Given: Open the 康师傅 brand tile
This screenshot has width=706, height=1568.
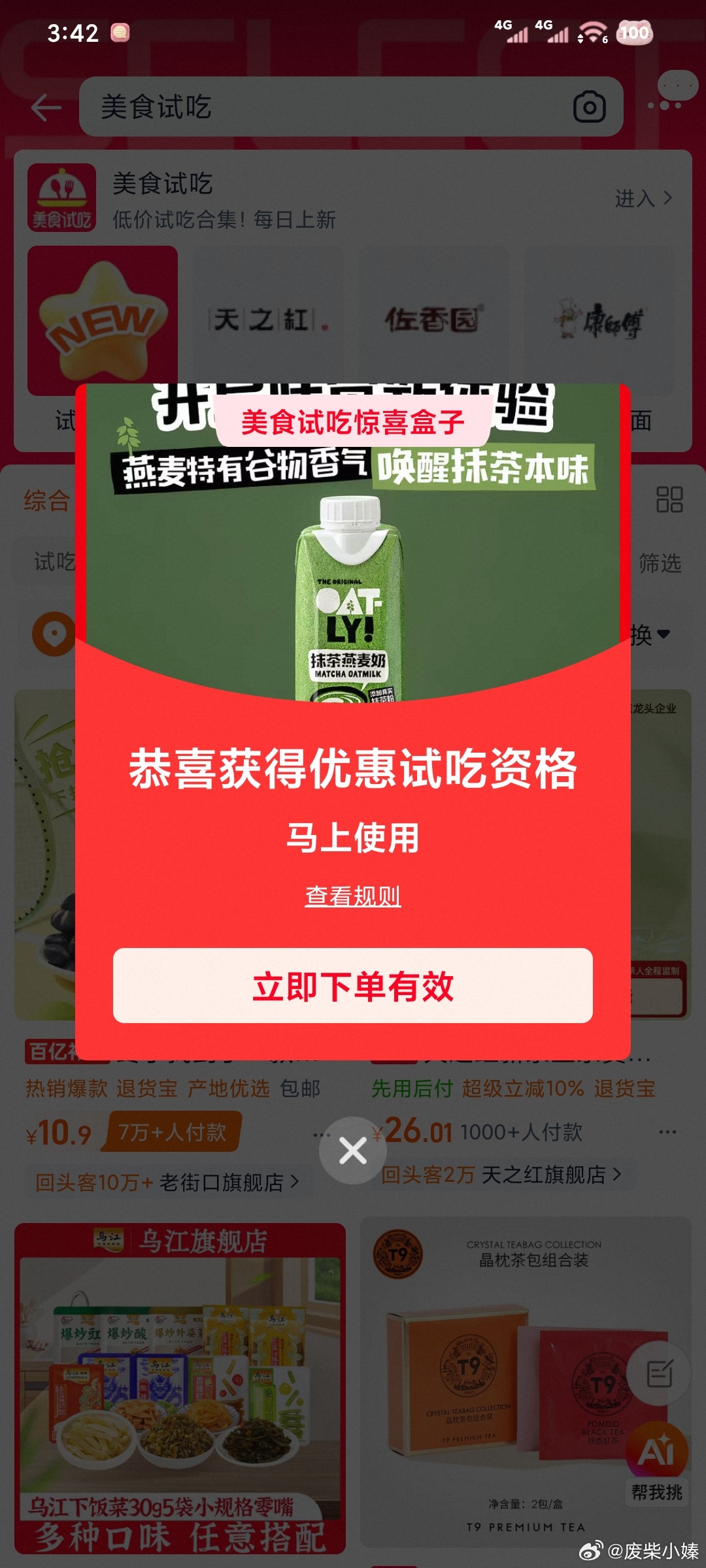Looking at the screenshot, I should (x=600, y=320).
